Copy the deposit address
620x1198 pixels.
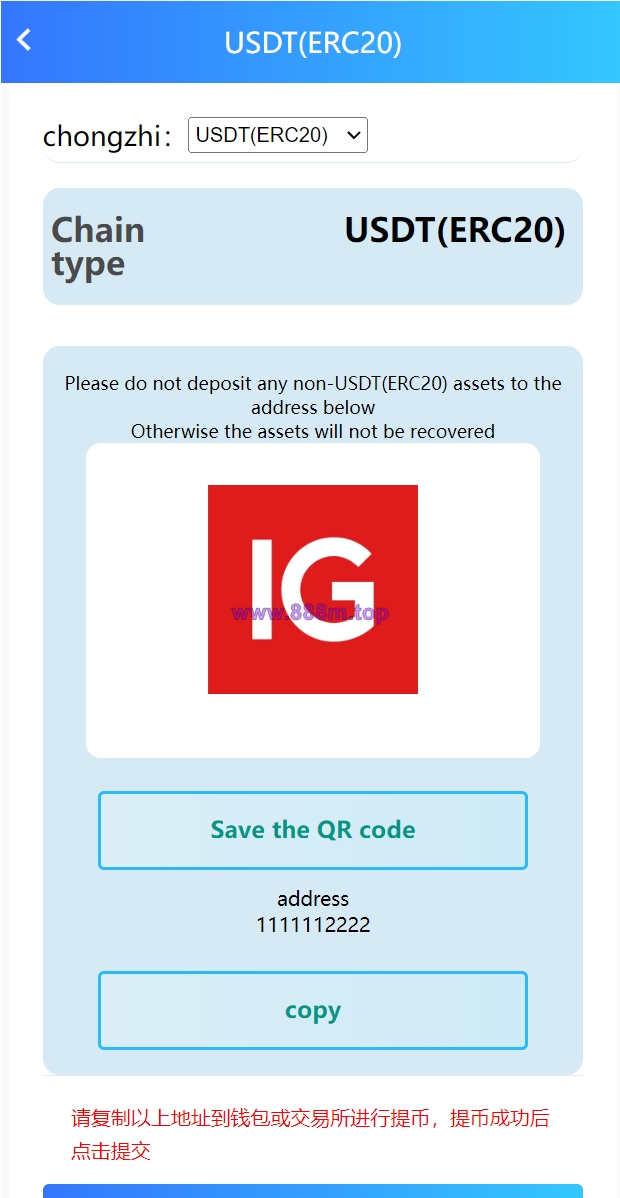[x=312, y=1010]
